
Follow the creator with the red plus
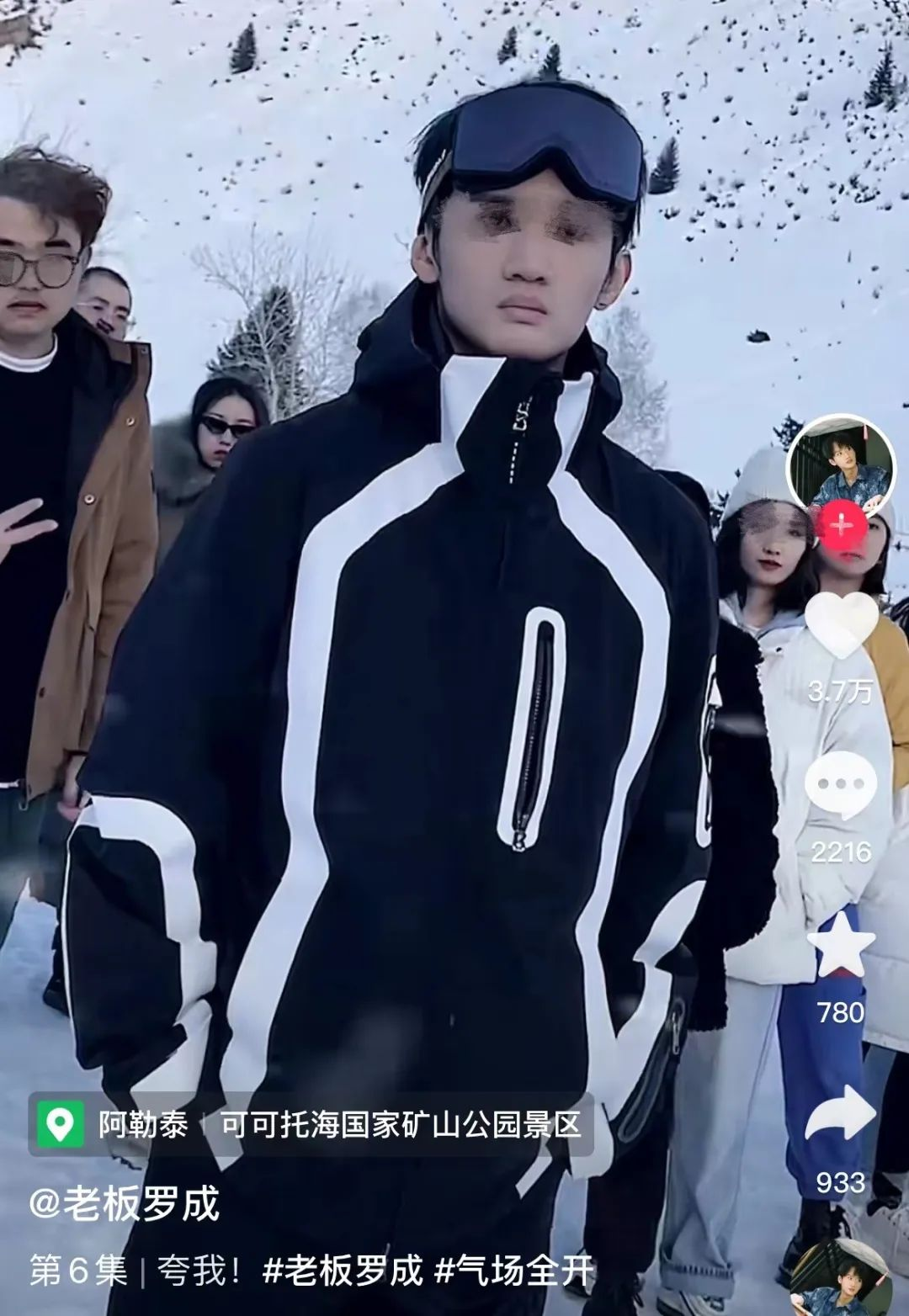[x=840, y=525]
